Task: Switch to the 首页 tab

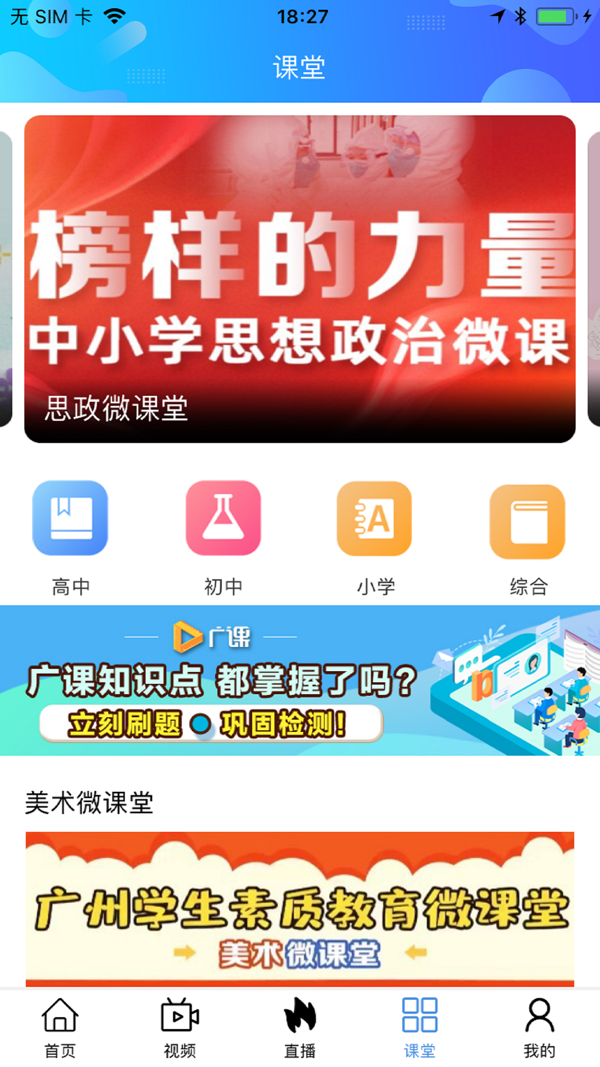Action: point(60,1028)
